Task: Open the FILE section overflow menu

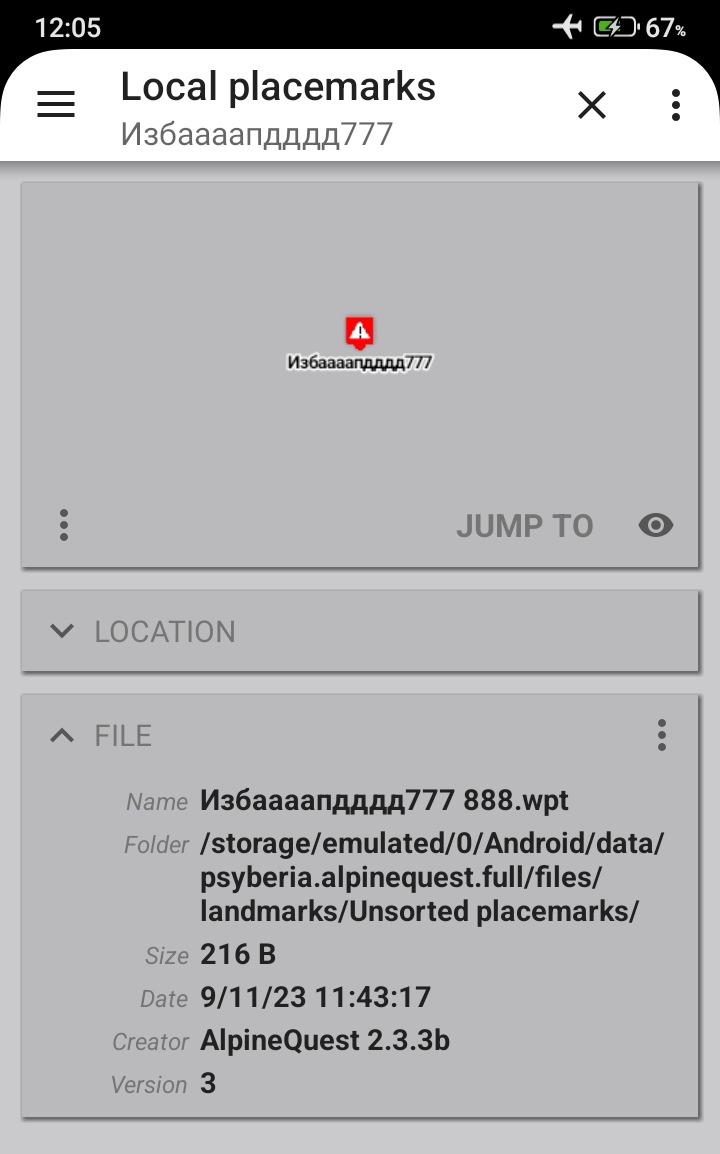Action: pos(661,735)
